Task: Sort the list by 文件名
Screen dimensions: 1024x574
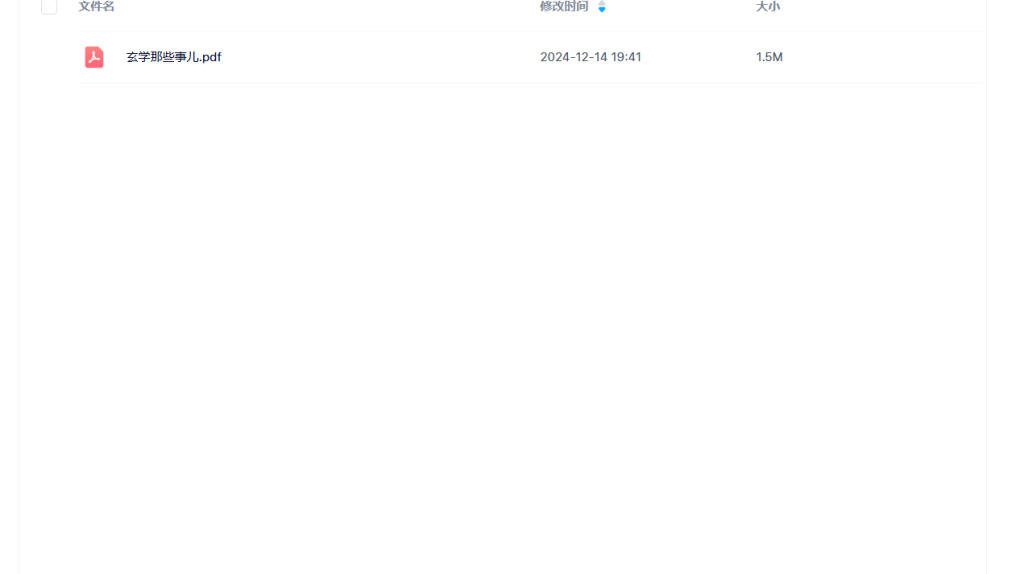Action: pos(97,7)
